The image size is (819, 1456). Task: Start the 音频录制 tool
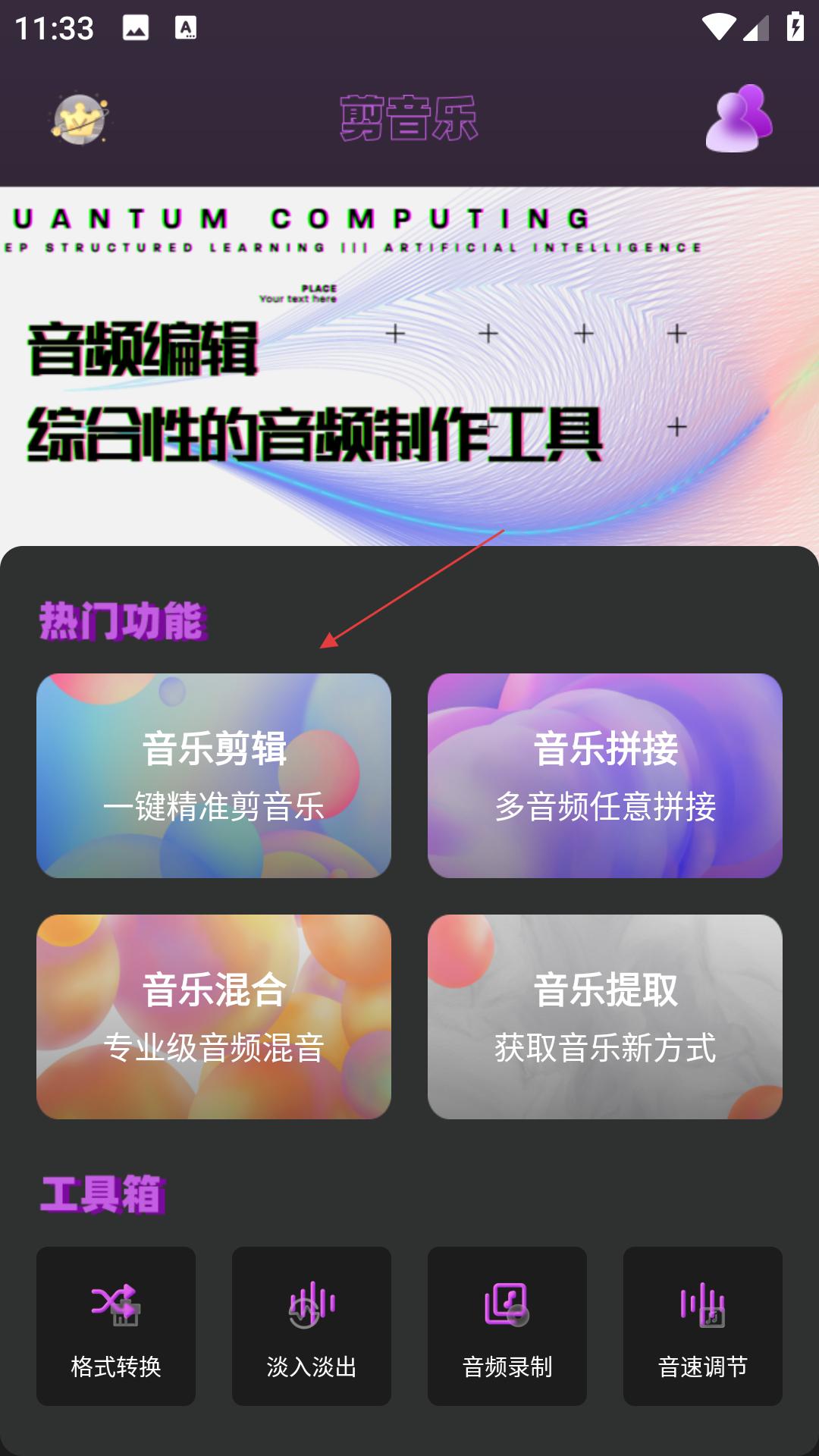pyautogui.click(x=507, y=1326)
